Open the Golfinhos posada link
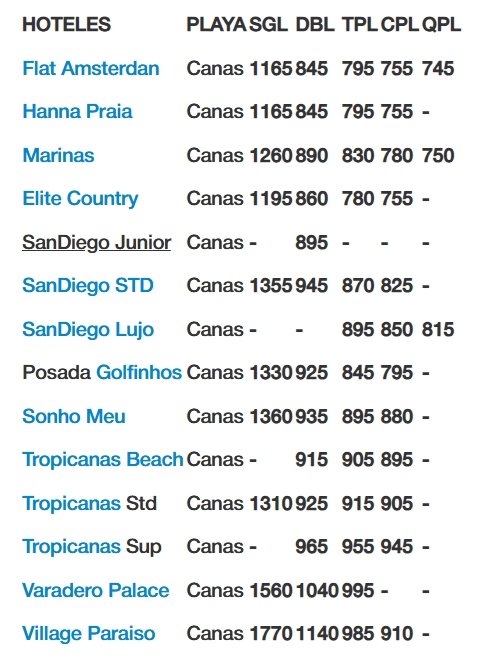Screen dimensions: 483x661 click(x=139, y=373)
